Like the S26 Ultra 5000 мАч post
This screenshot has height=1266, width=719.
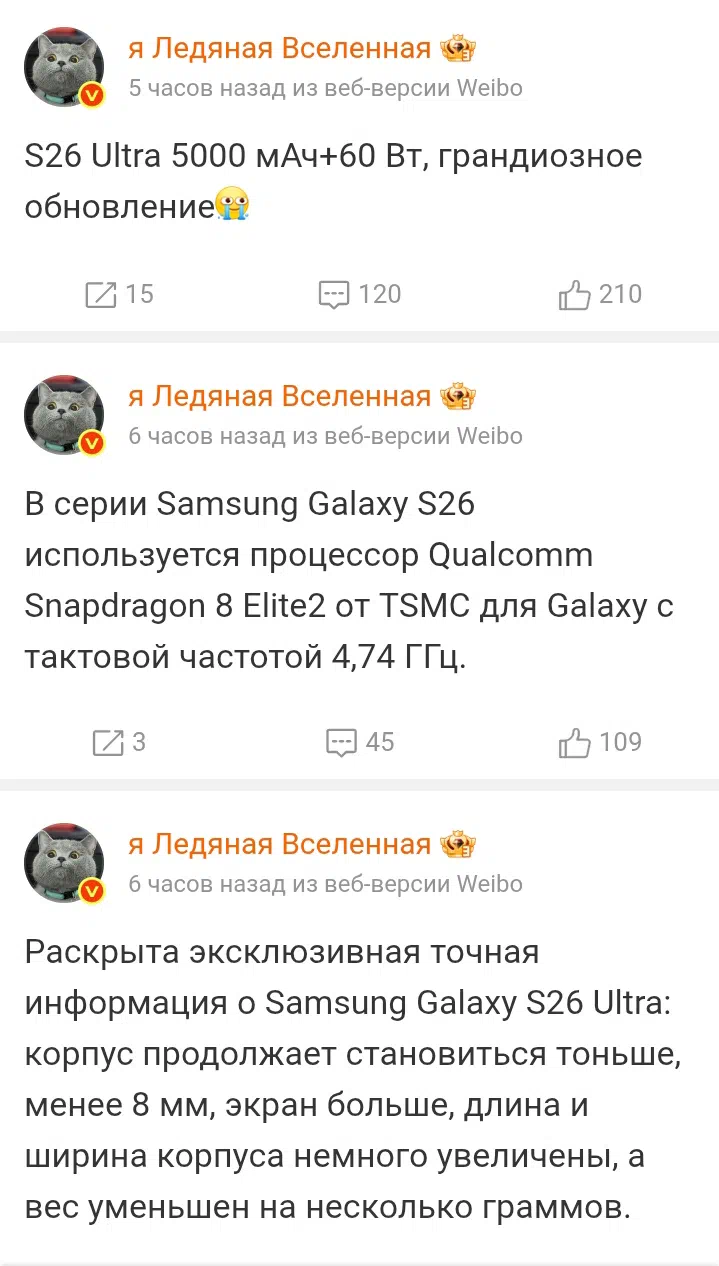click(x=600, y=294)
